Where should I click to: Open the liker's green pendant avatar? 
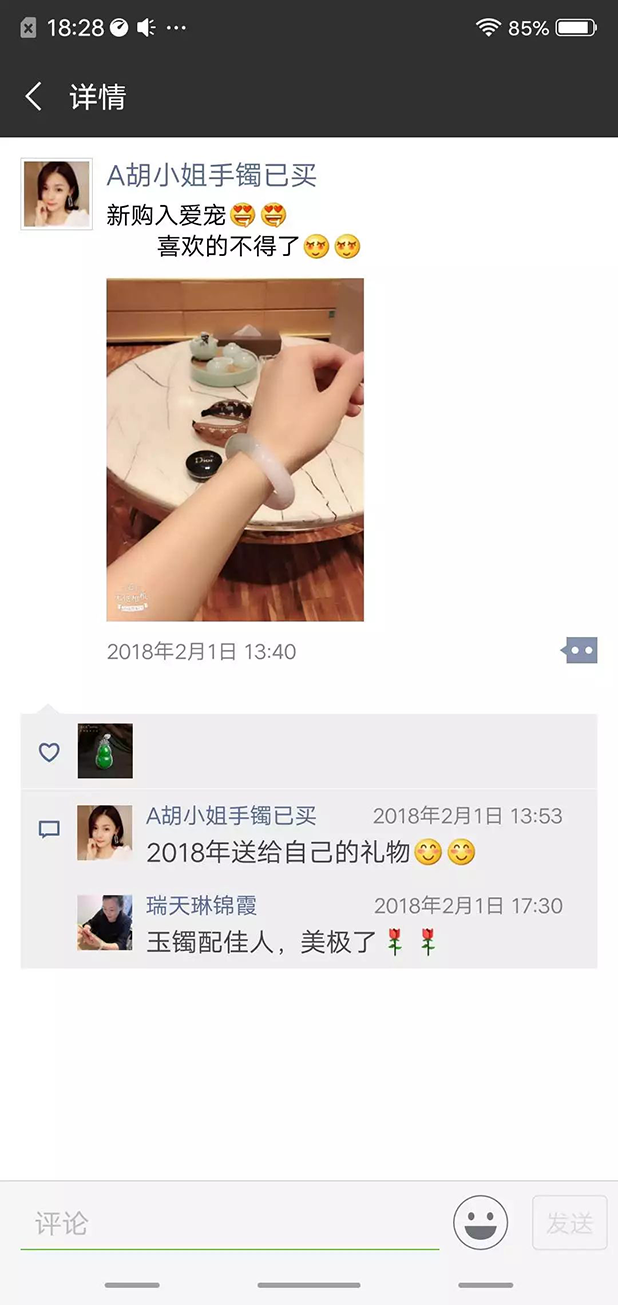[x=105, y=751]
